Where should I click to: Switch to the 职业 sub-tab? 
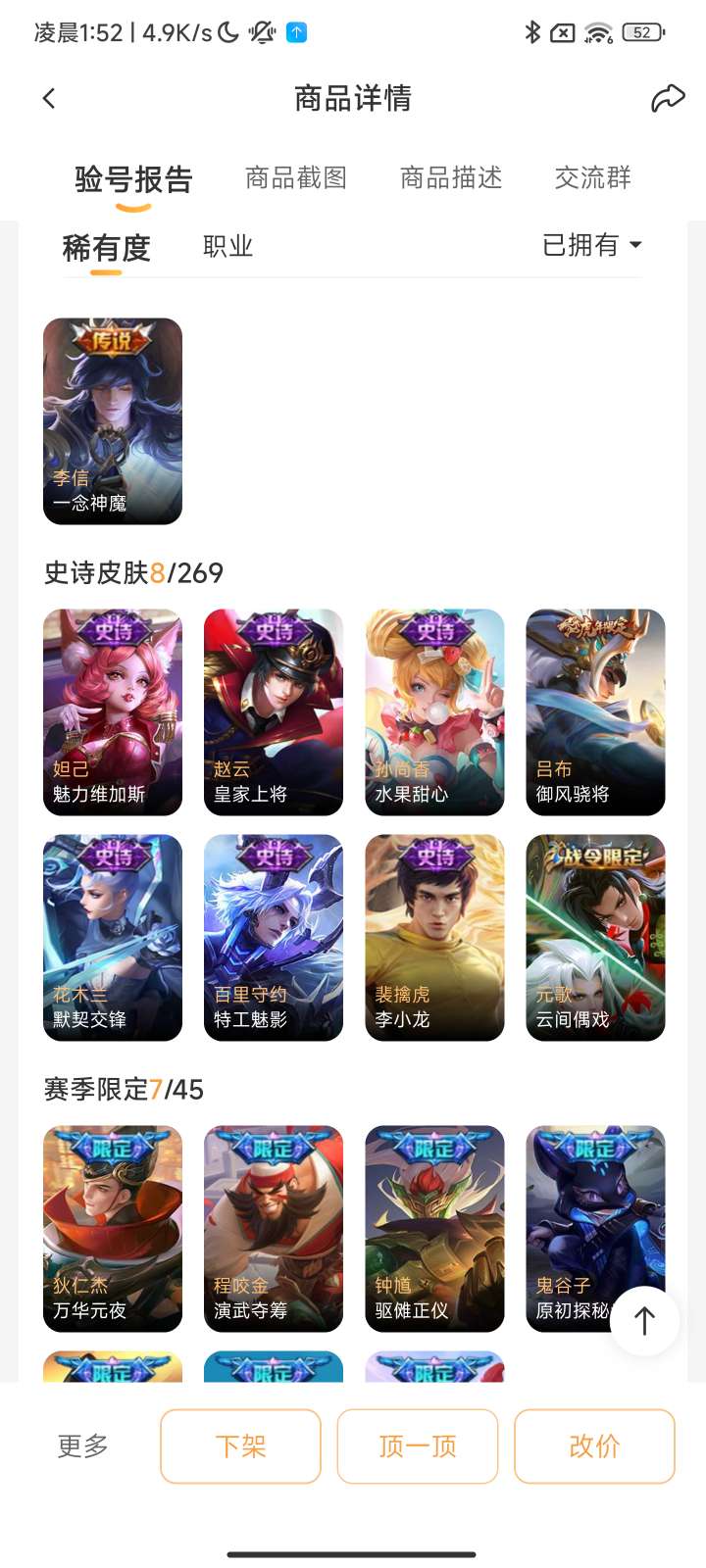tap(227, 247)
